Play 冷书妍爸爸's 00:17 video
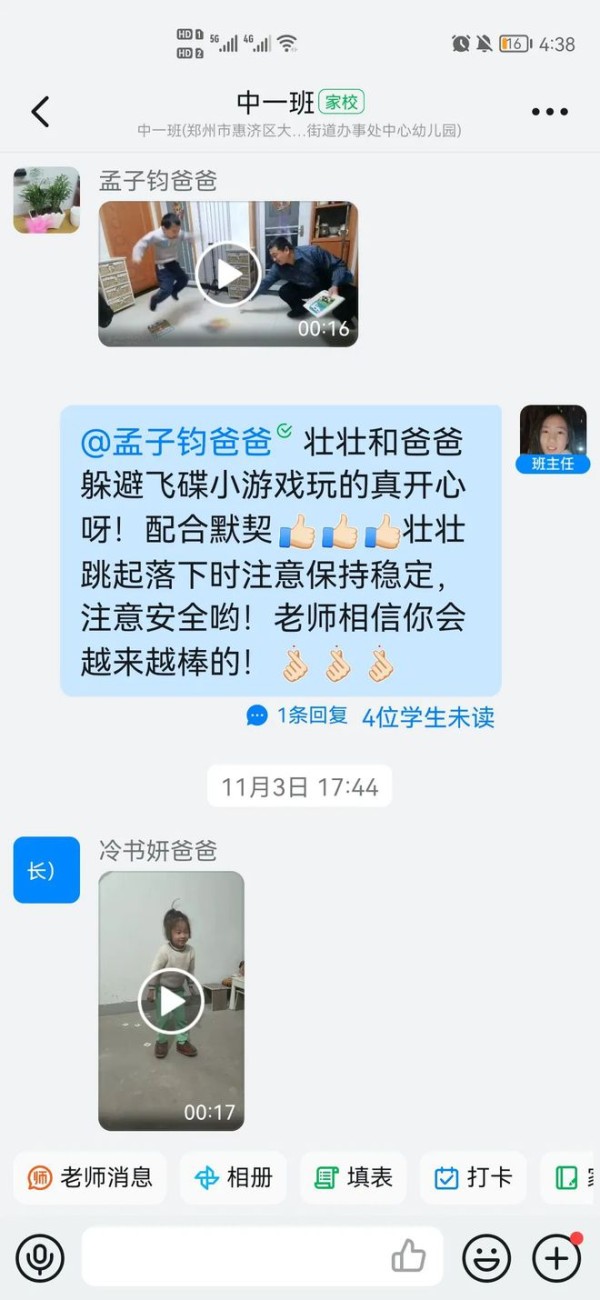Viewport: 600px width, 1300px height. pos(171,1001)
